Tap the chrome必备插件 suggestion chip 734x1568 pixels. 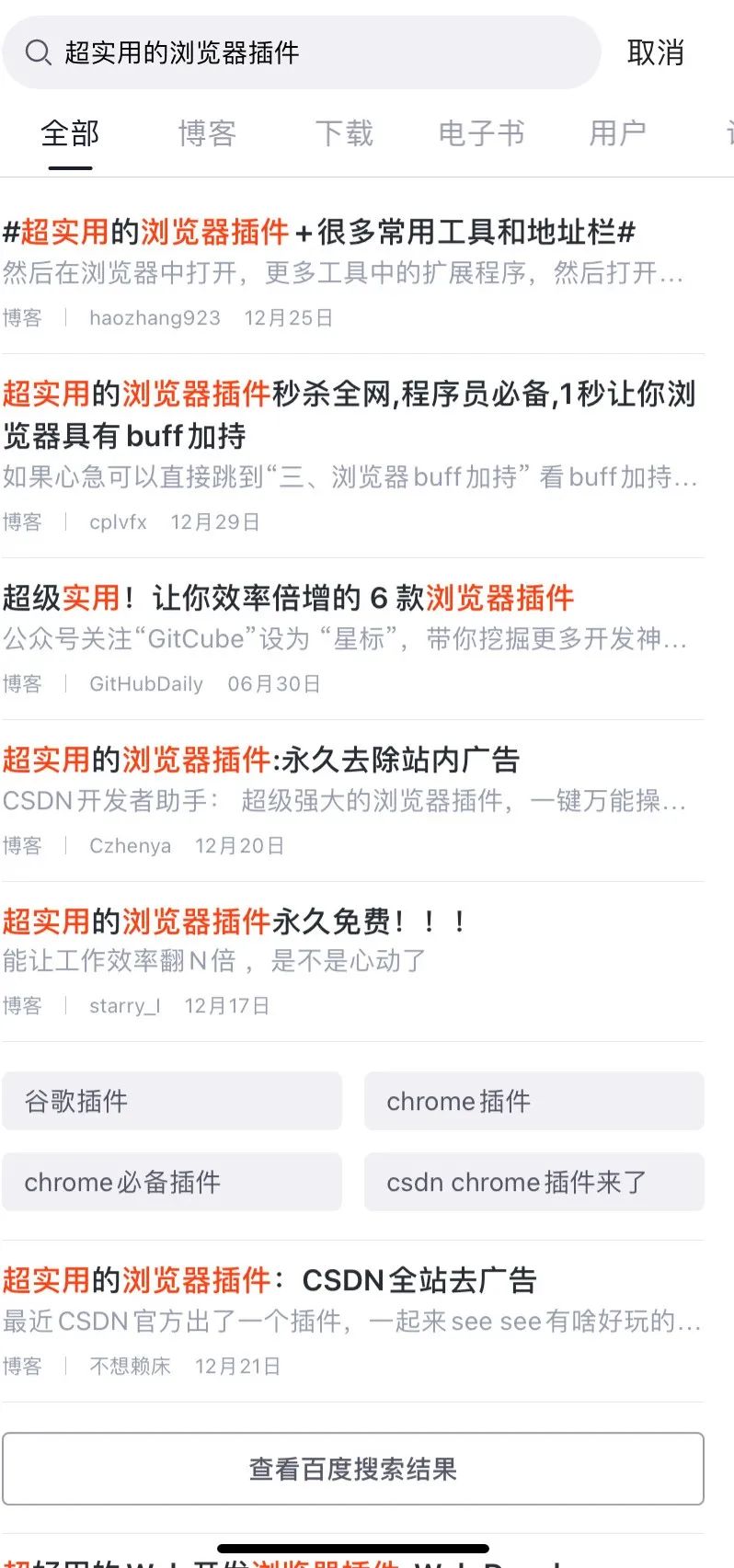point(171,1182)
